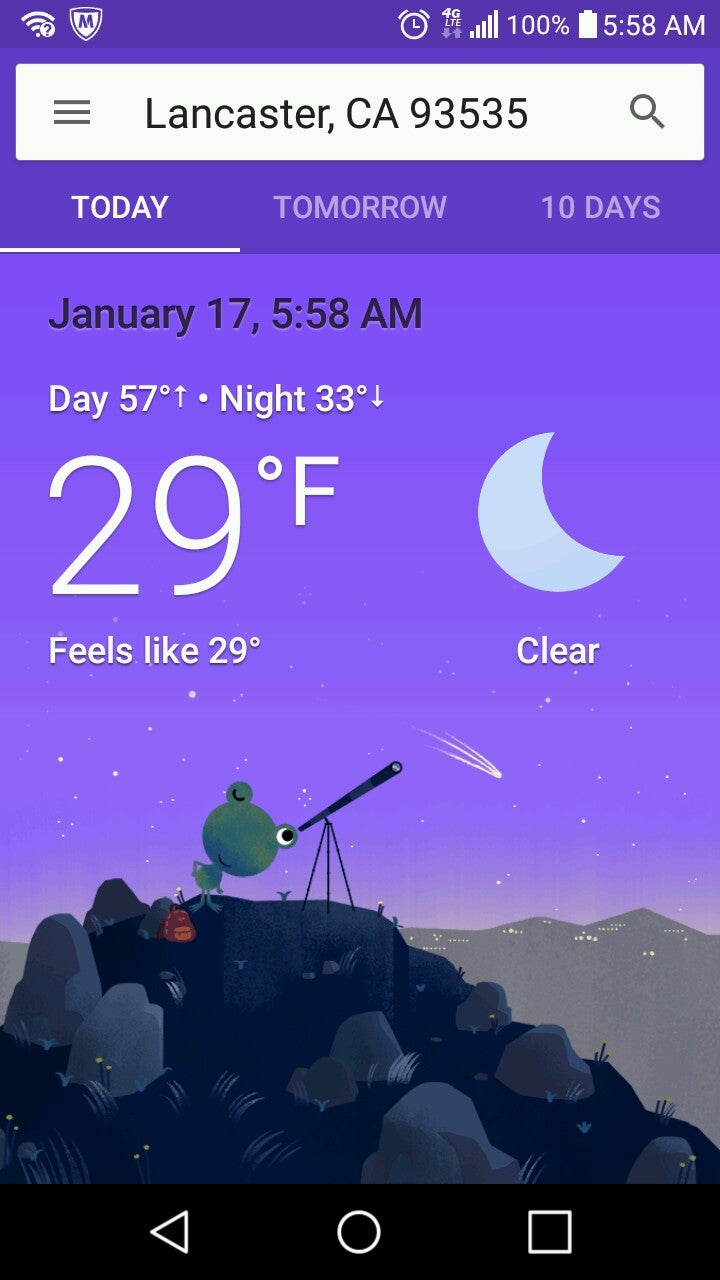Edit the Lancaster, CA 93535 location field
The width and height of the screenshot is (720, 1280).
[336, 114]
